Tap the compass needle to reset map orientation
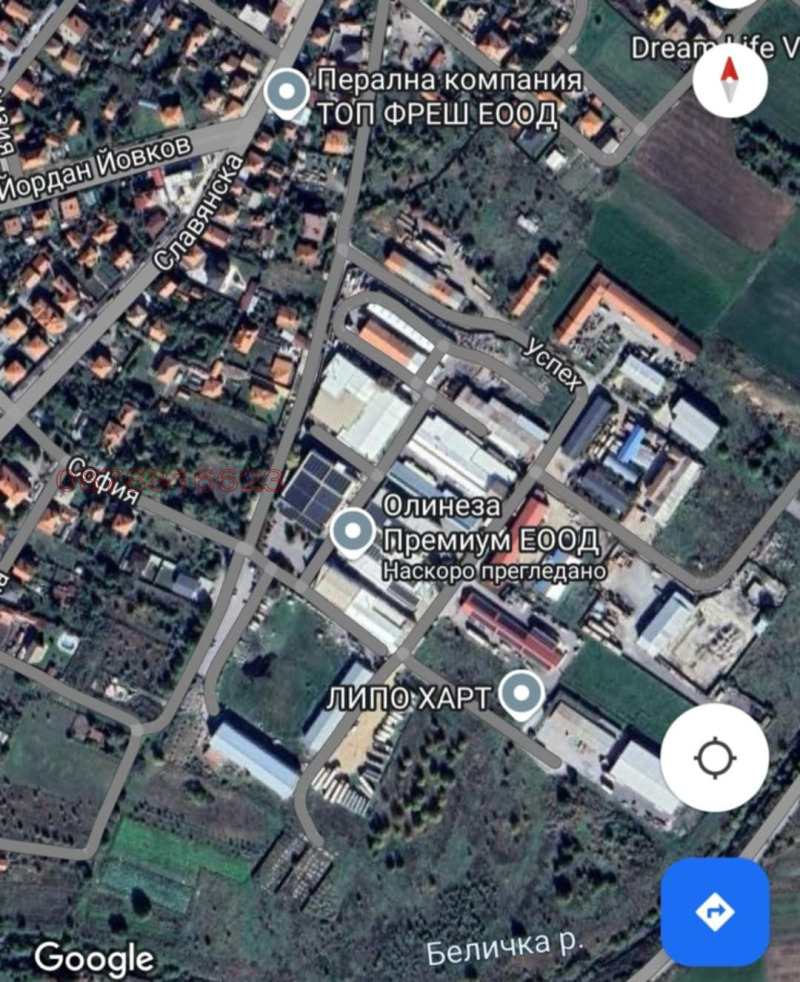The image size is (800, 982). pos(729,80)
